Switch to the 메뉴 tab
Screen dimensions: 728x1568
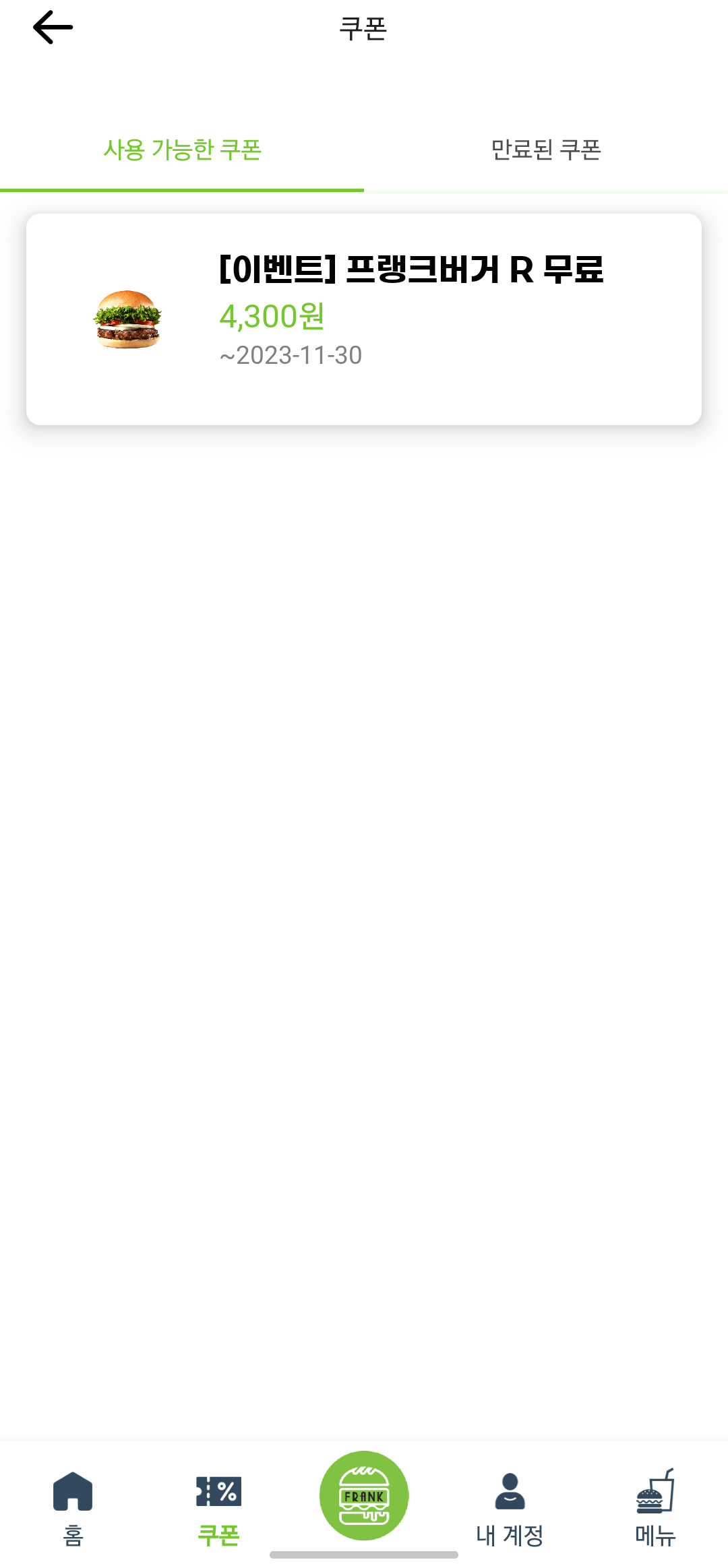[x=655, y=1508]
